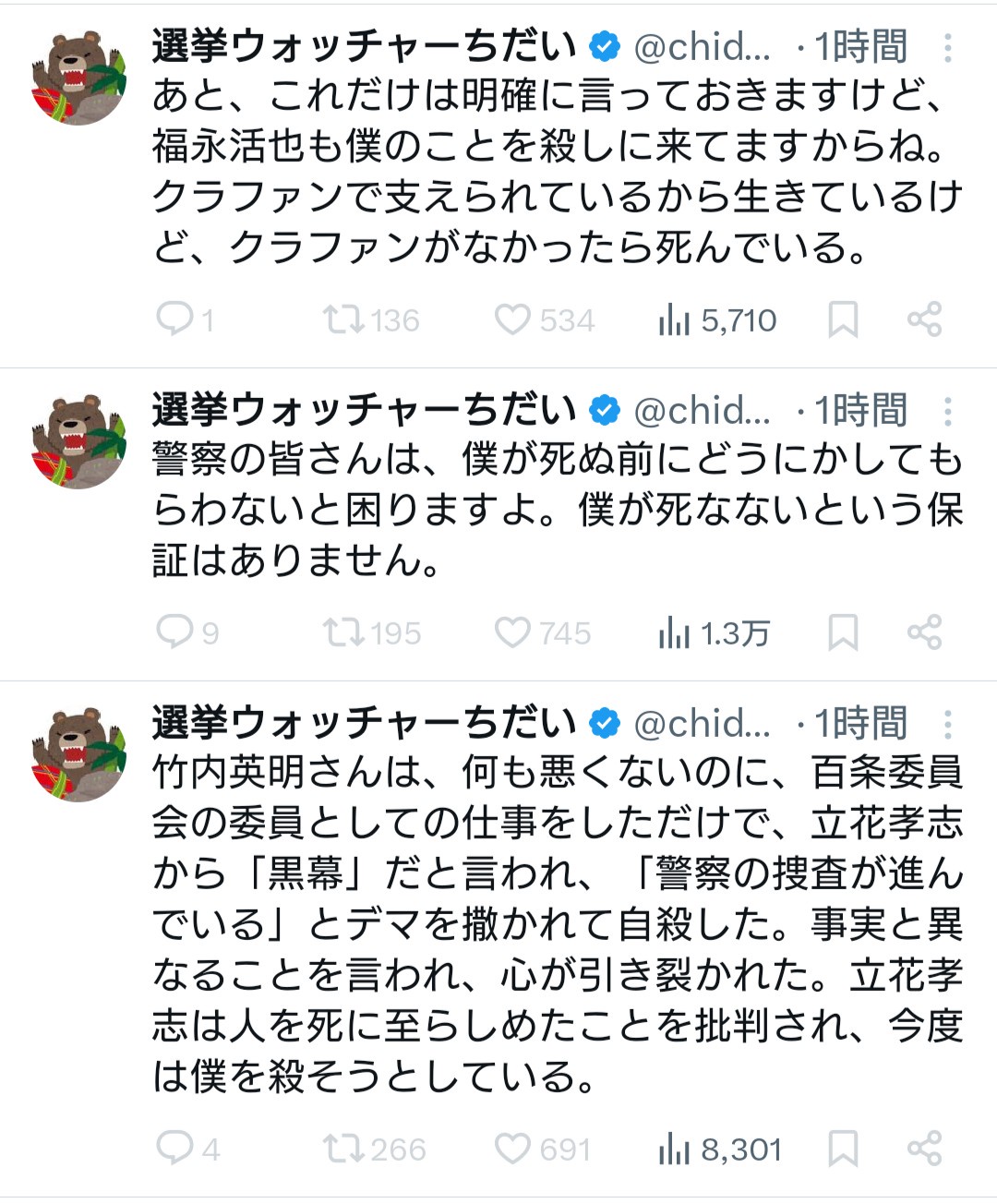
Task: Reply to the tweet with 9 comments
Action: pos(174,632)
